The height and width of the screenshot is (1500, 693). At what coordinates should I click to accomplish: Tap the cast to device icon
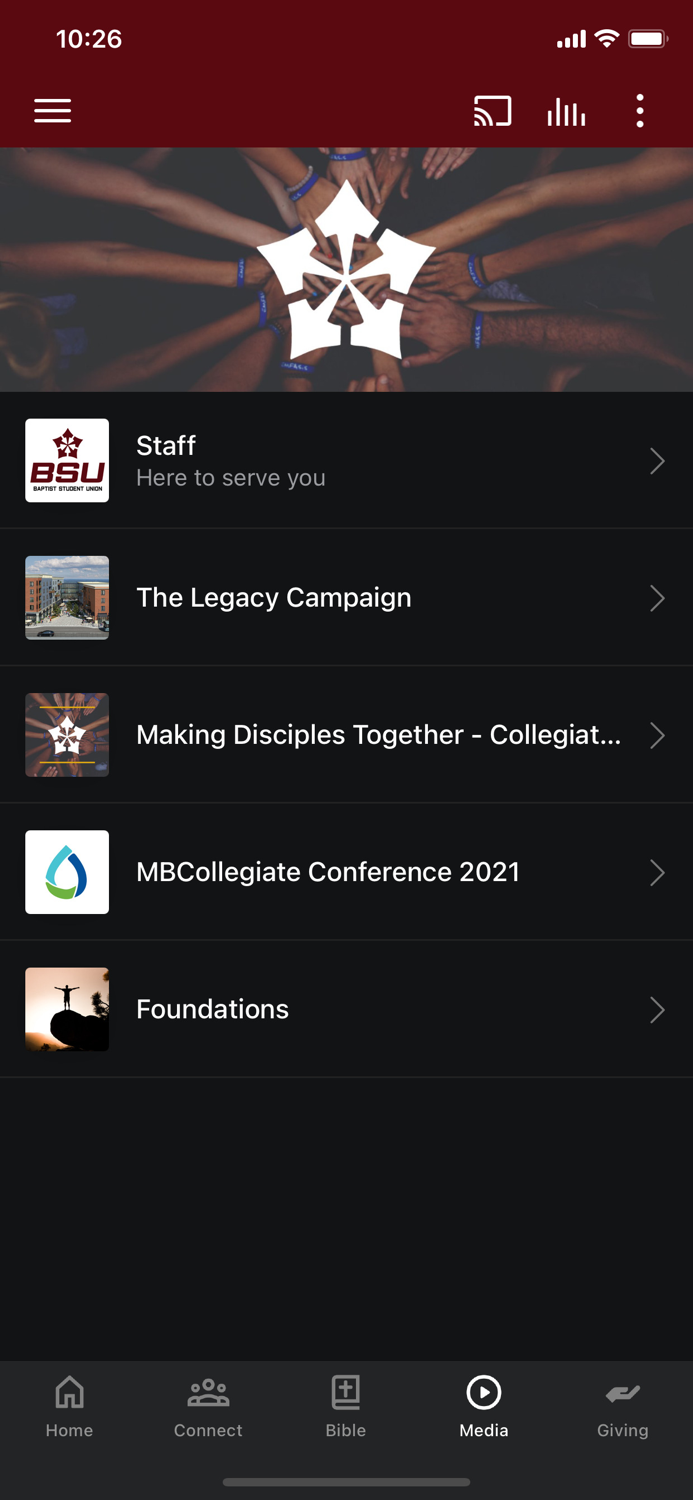492,111
